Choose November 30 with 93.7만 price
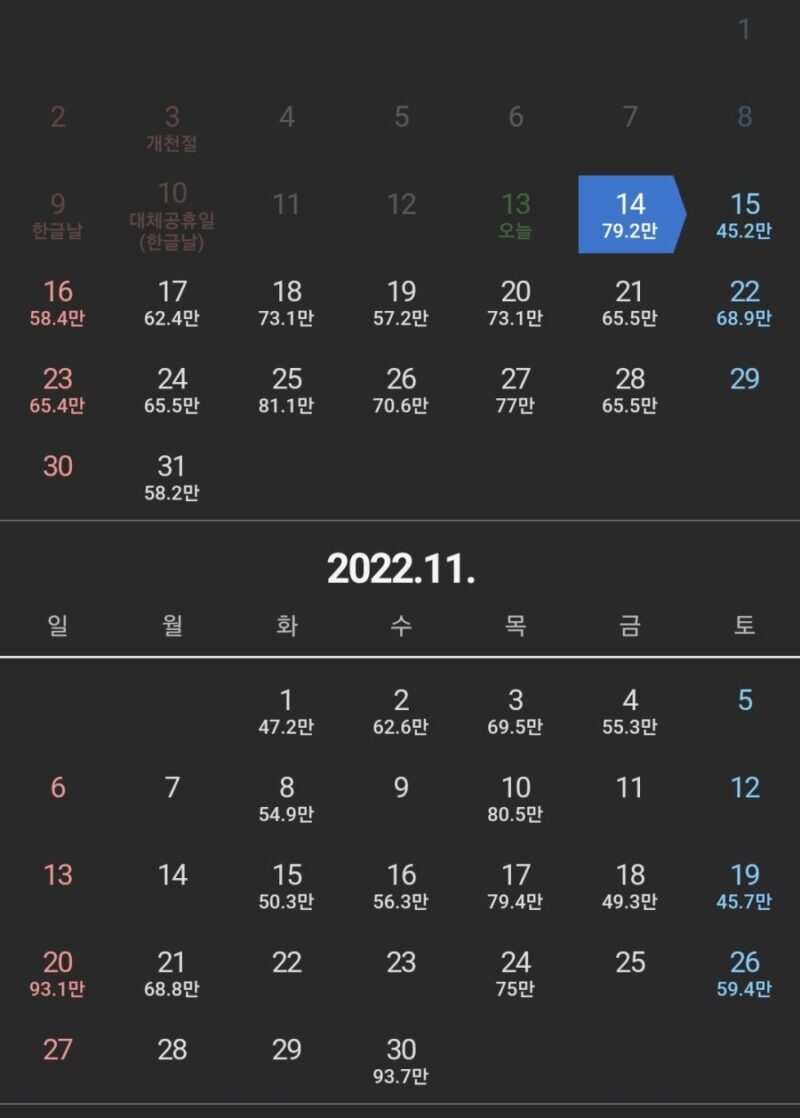The height and width of the screenshot is (1118, 800). click(401, 1059)
